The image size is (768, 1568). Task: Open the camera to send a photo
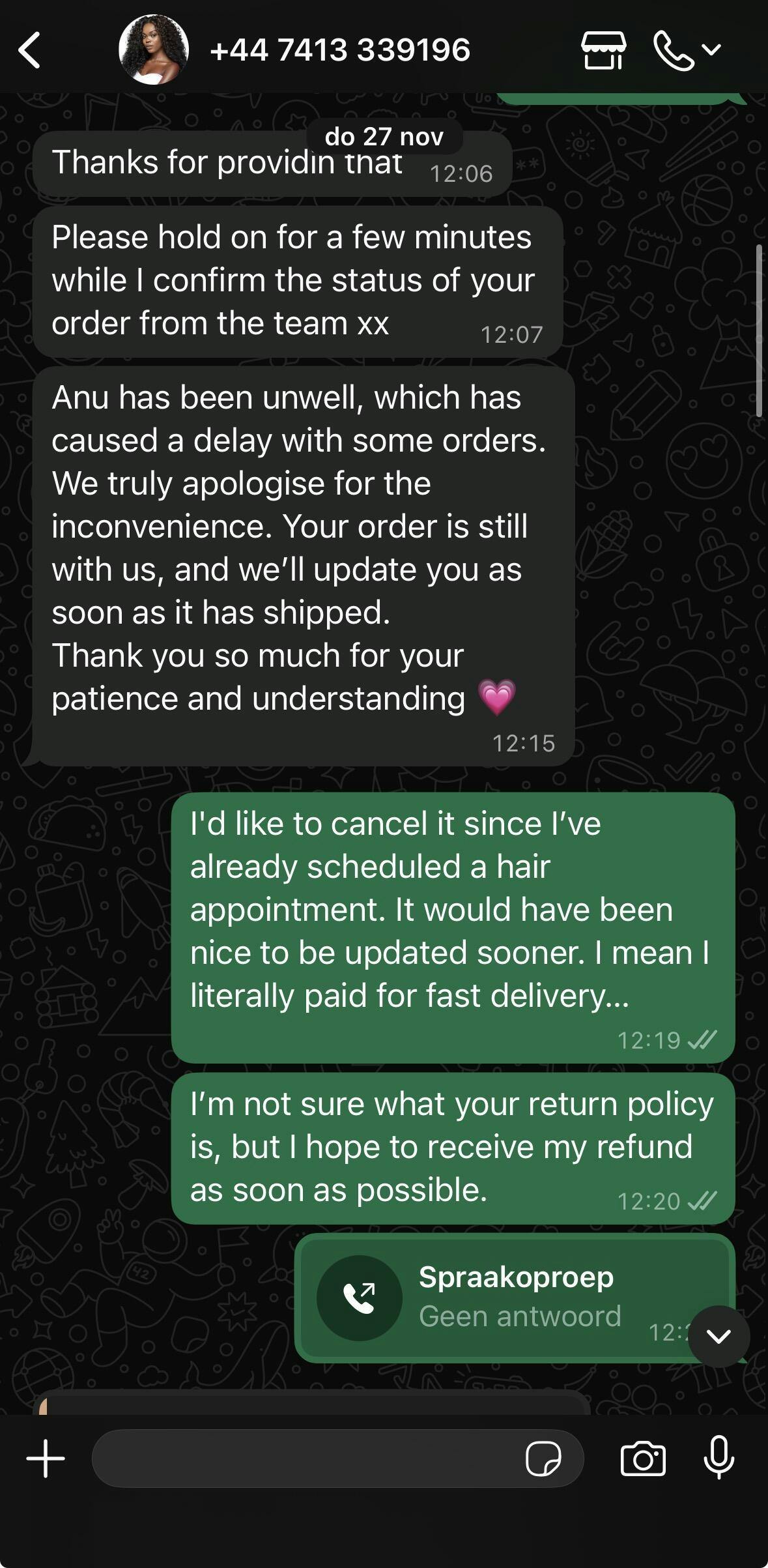point(643,1459)
